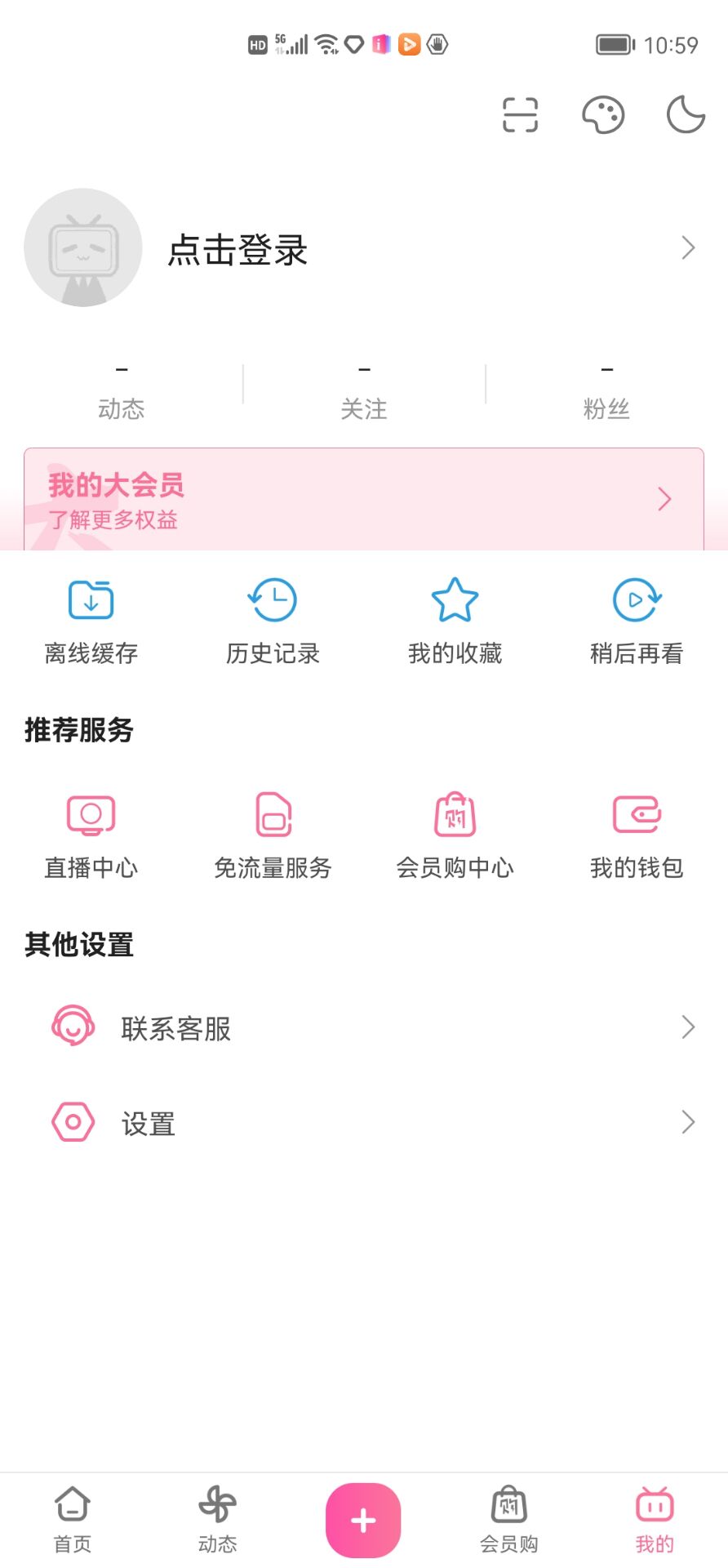Open the theme palette icon
The width and height of the screenshot is (728, 1568).
(x=603, y=114)
